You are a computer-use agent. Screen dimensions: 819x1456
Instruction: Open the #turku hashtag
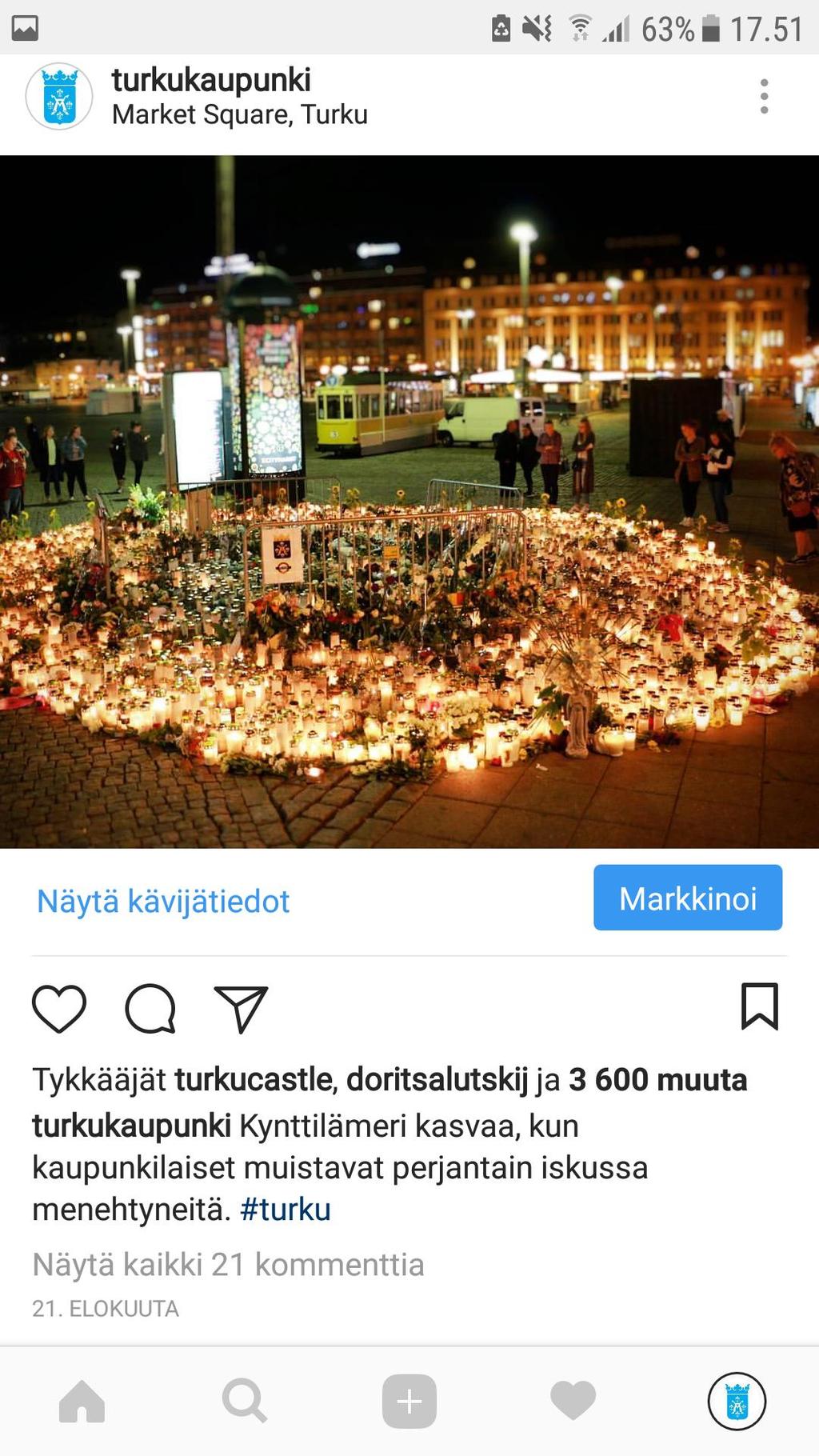coord(285,1210)
